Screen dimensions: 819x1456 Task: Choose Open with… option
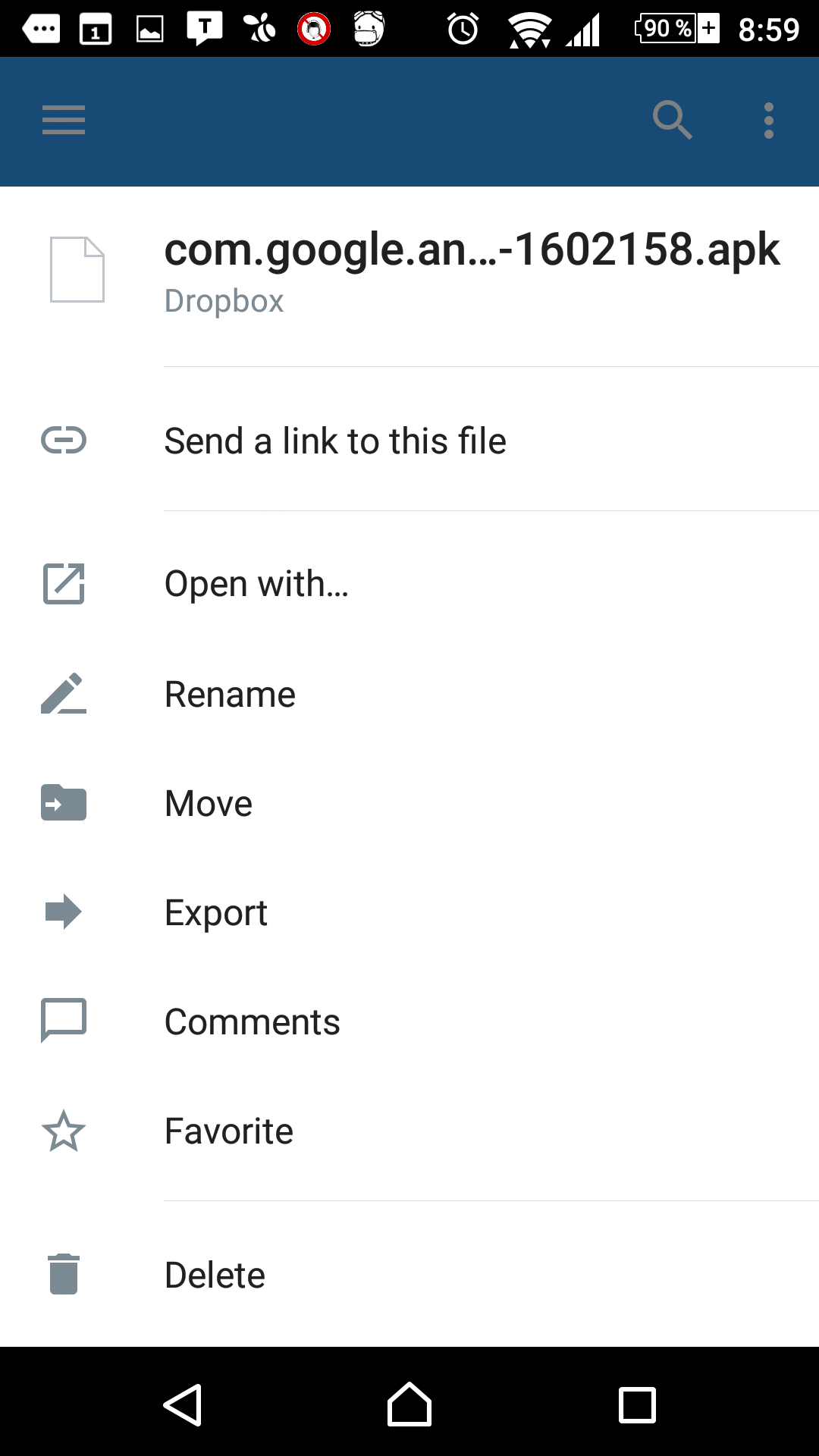[409, 584]
